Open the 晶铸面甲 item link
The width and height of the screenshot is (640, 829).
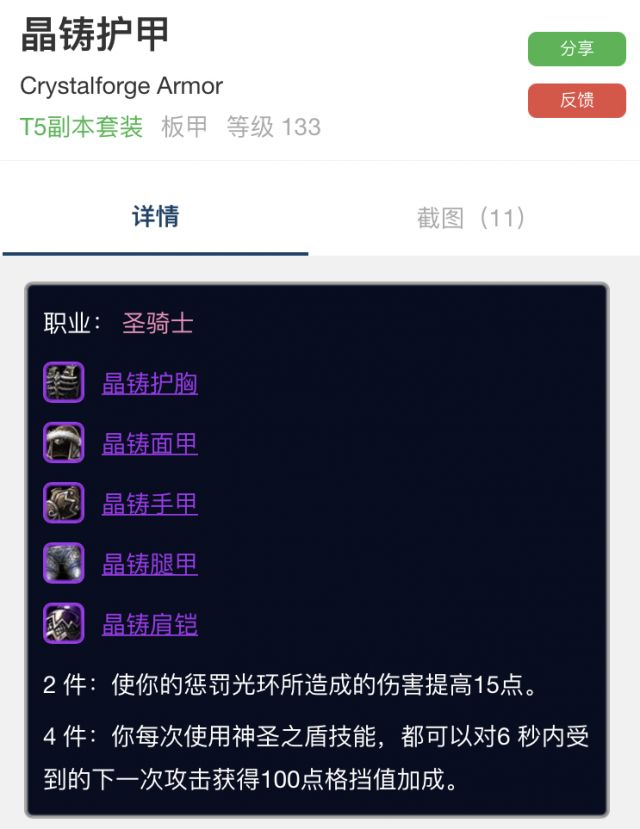click(150, 444)
